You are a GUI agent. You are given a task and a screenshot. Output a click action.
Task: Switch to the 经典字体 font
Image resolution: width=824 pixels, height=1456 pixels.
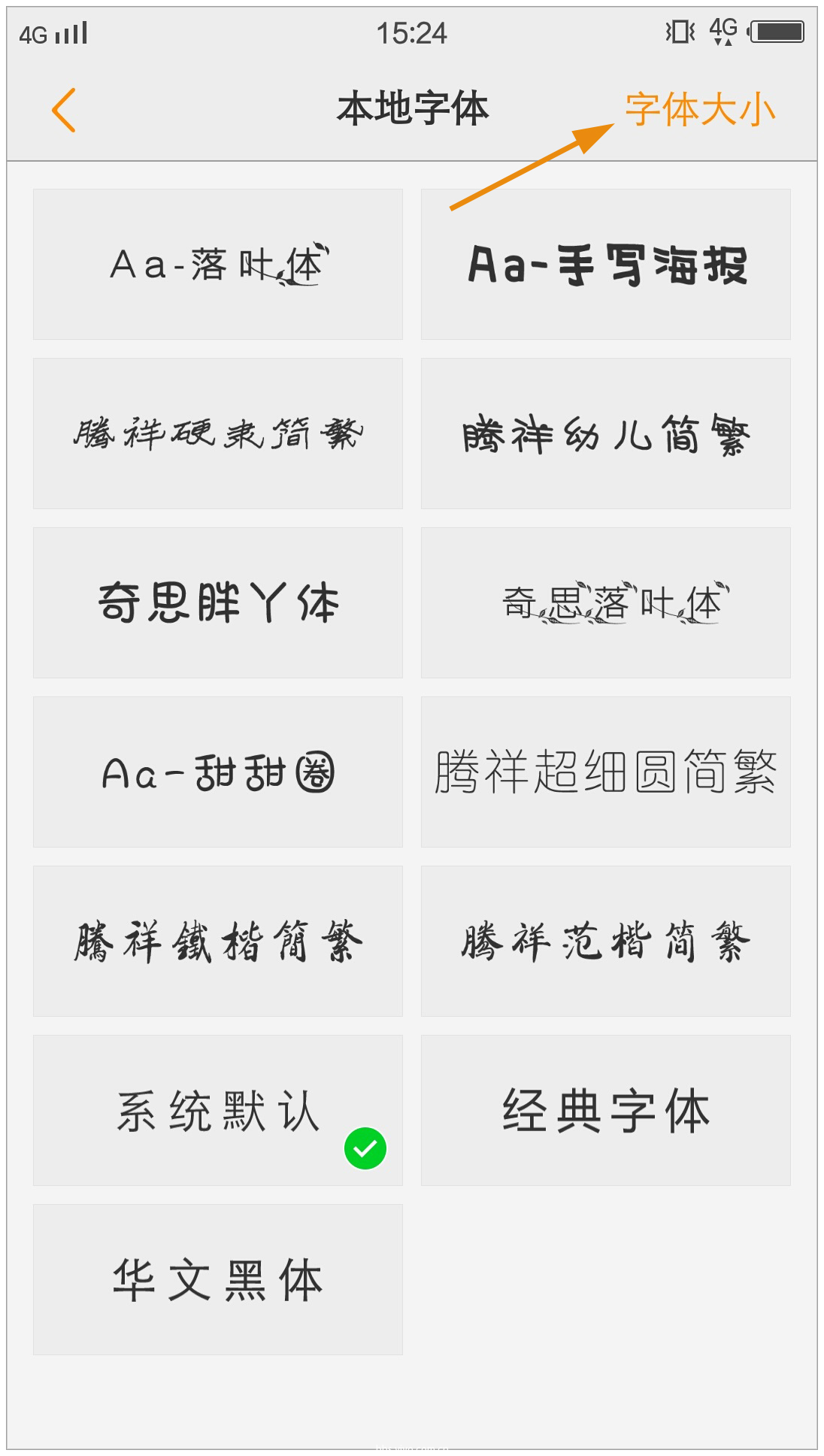[x=606, y=1110]
